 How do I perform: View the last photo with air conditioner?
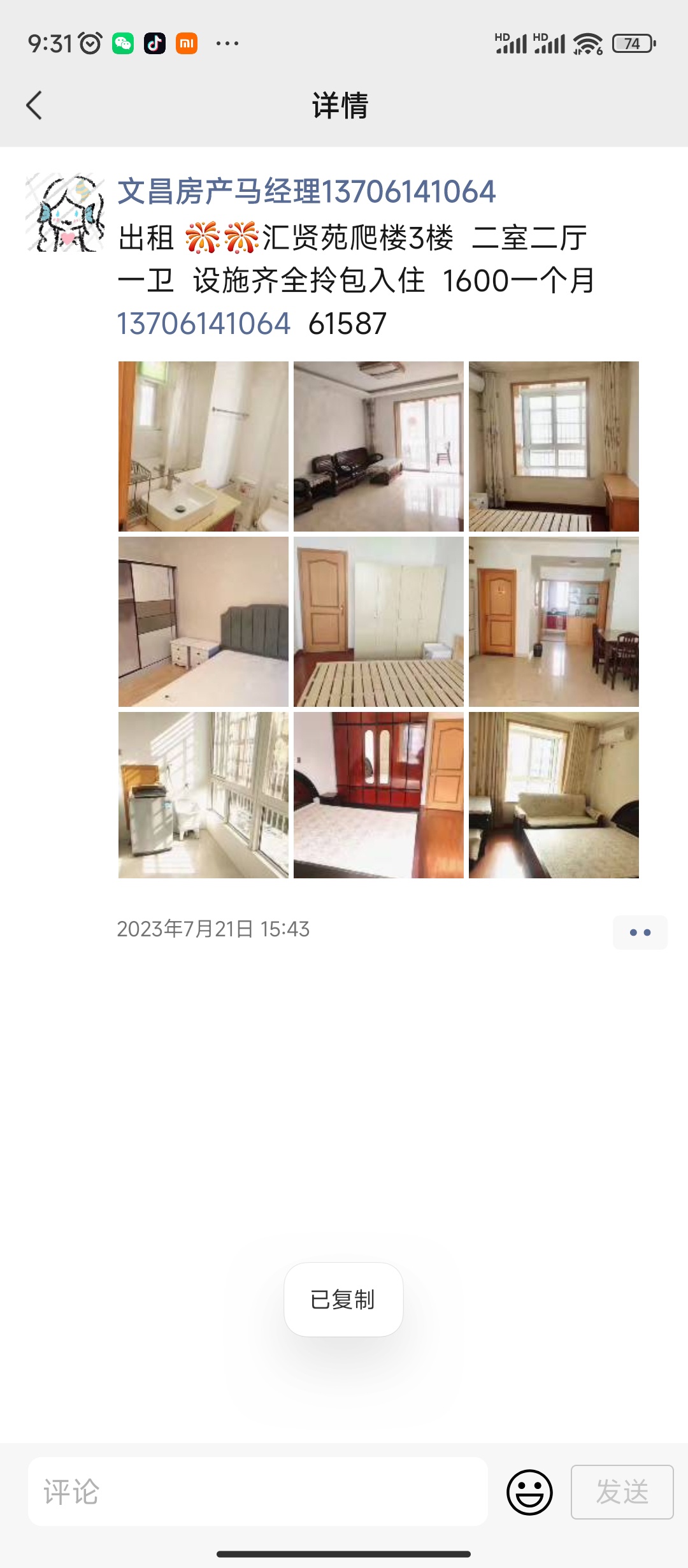coord(554,795)
